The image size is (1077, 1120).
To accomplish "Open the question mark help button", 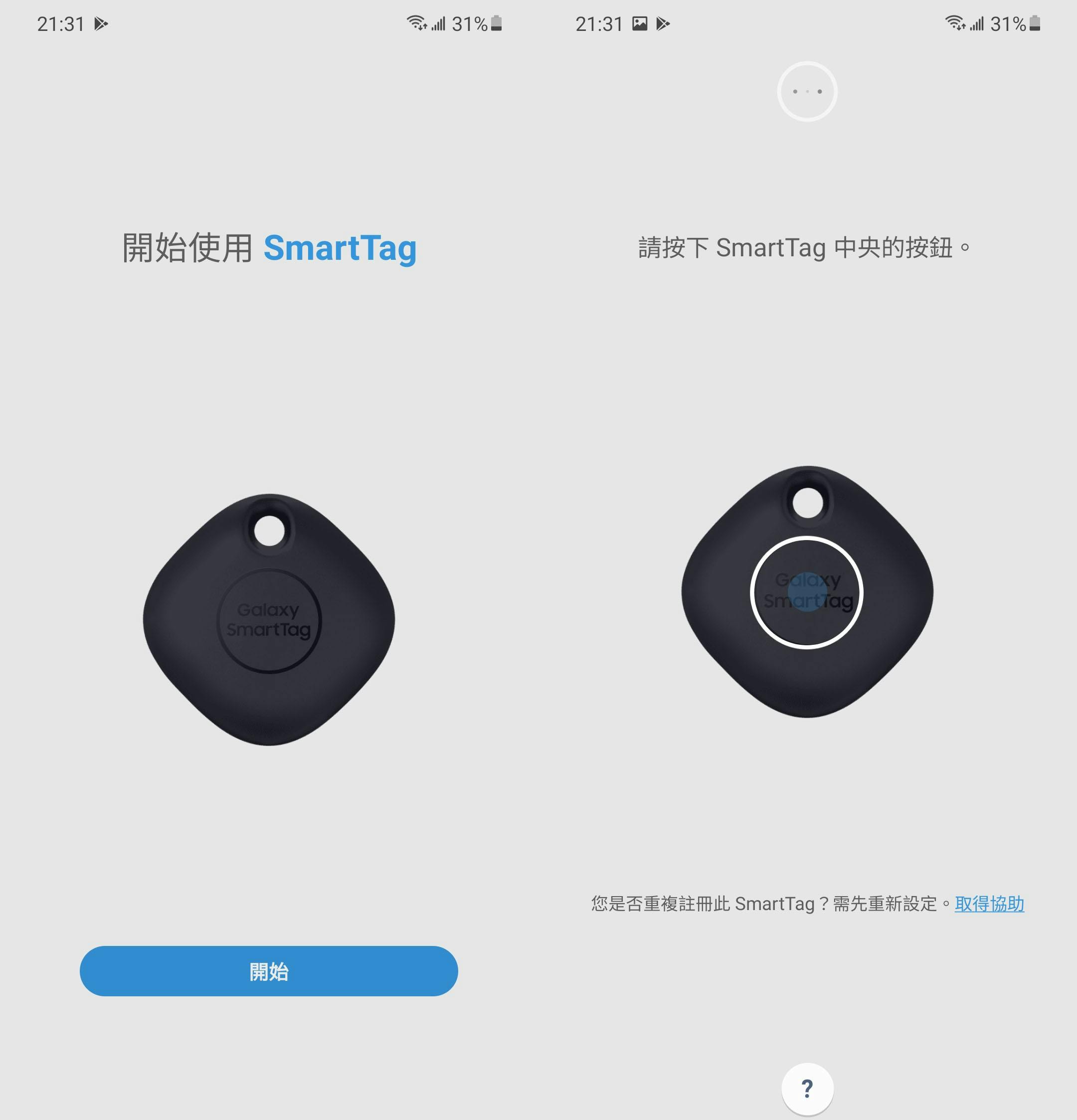I will [x=807, y=1089].
